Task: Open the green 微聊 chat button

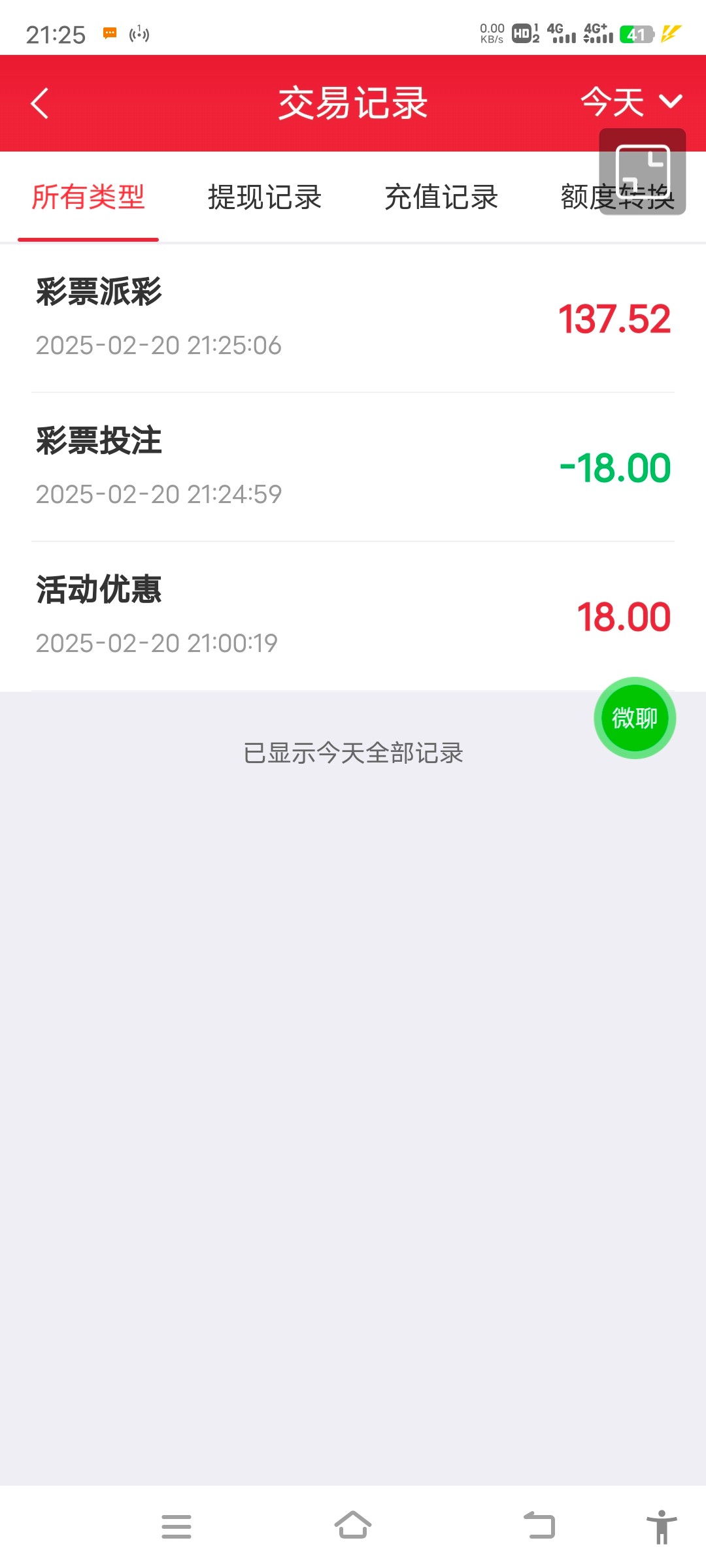Action: click(x=634, y=718)
